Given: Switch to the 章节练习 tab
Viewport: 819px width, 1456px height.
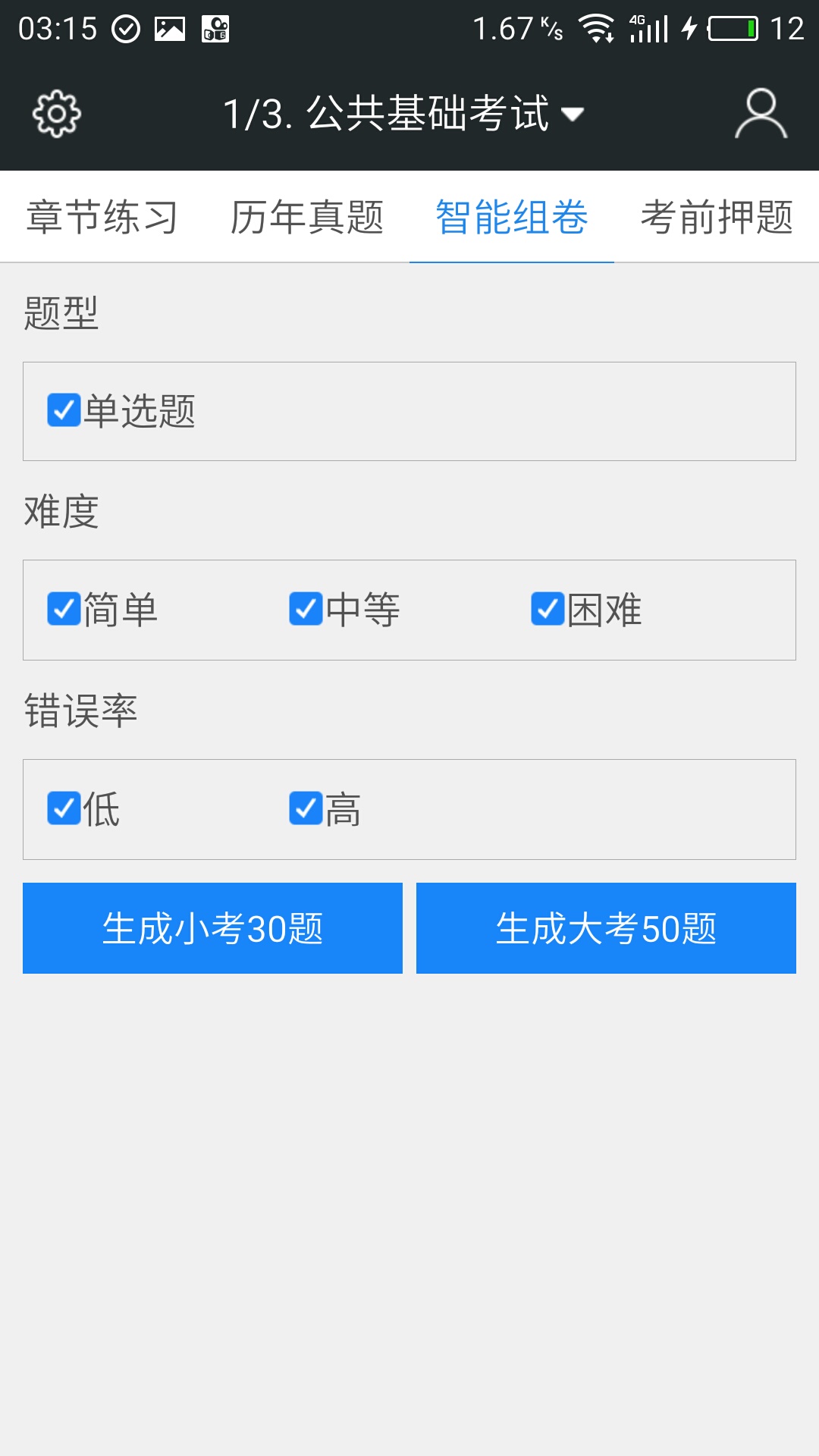Looking at the screenshot, I should click(102, 218).
